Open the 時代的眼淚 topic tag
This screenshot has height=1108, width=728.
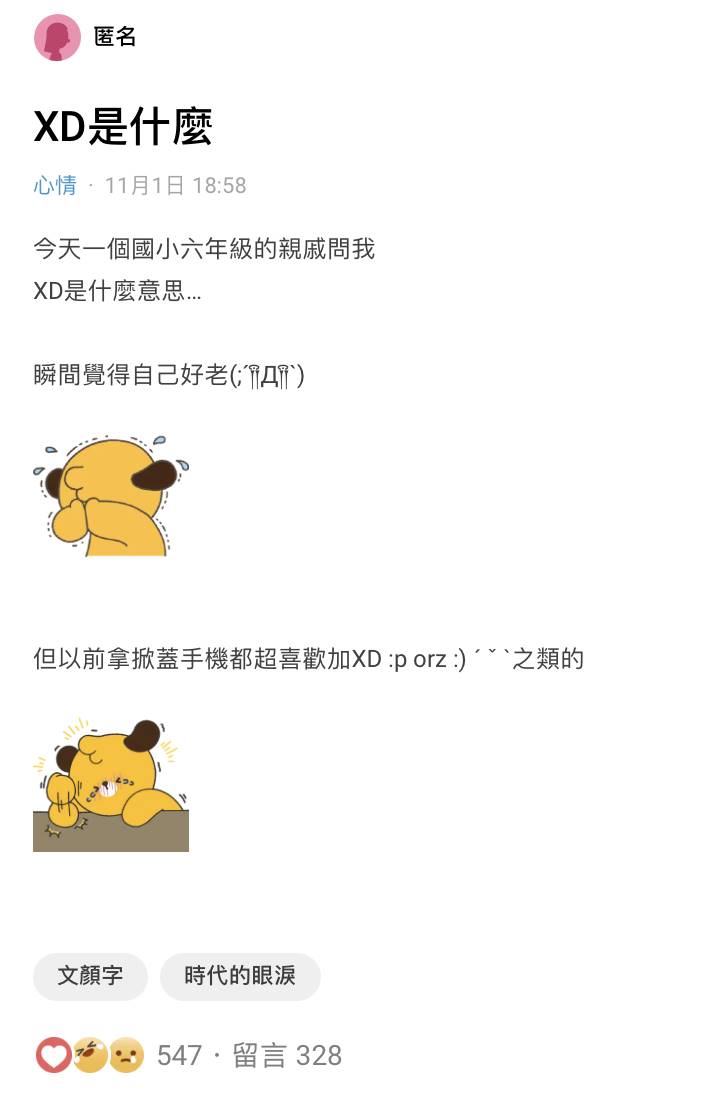239,976
